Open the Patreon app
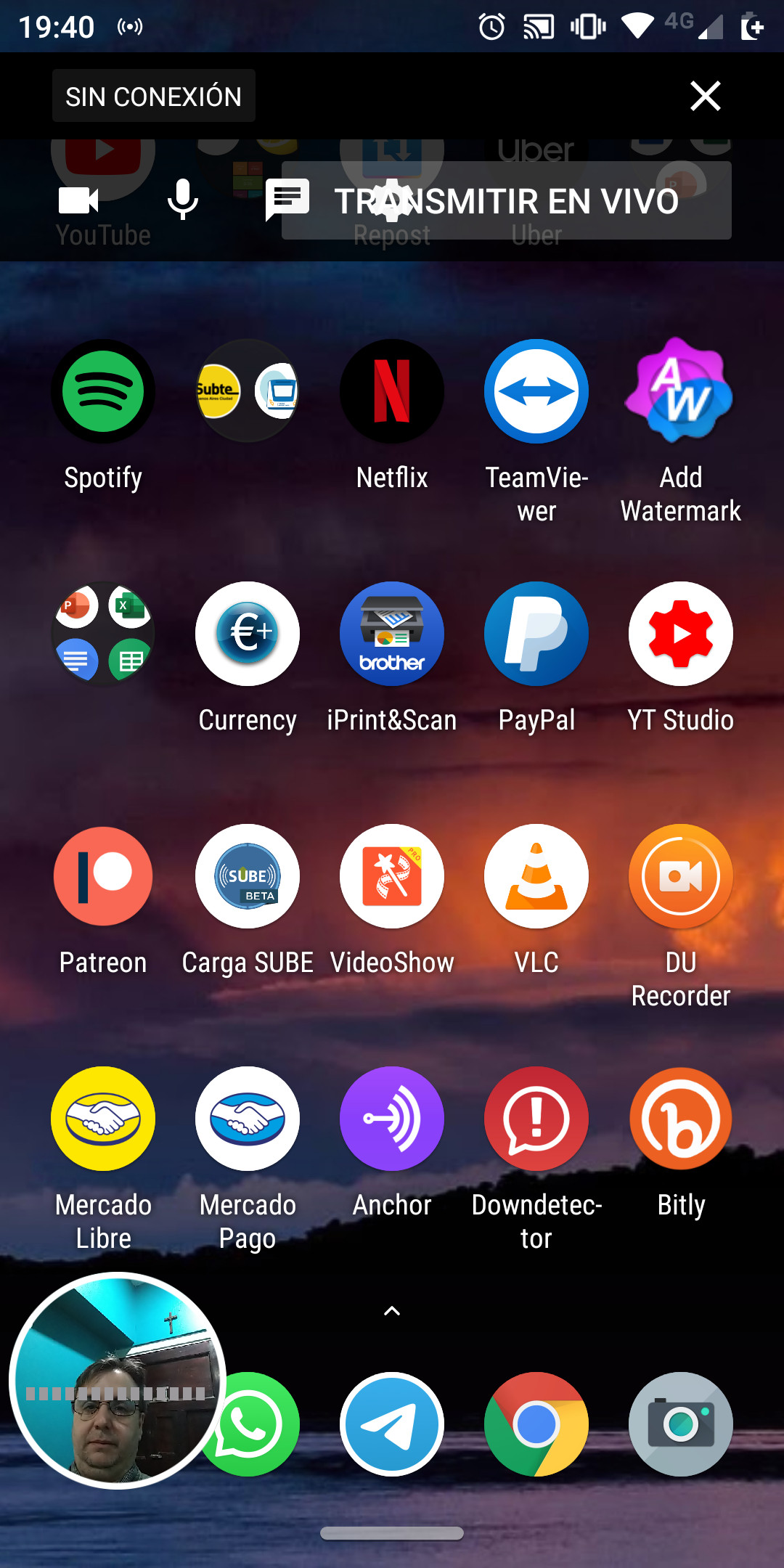The image size is (784, 1568). coord(103,877)
